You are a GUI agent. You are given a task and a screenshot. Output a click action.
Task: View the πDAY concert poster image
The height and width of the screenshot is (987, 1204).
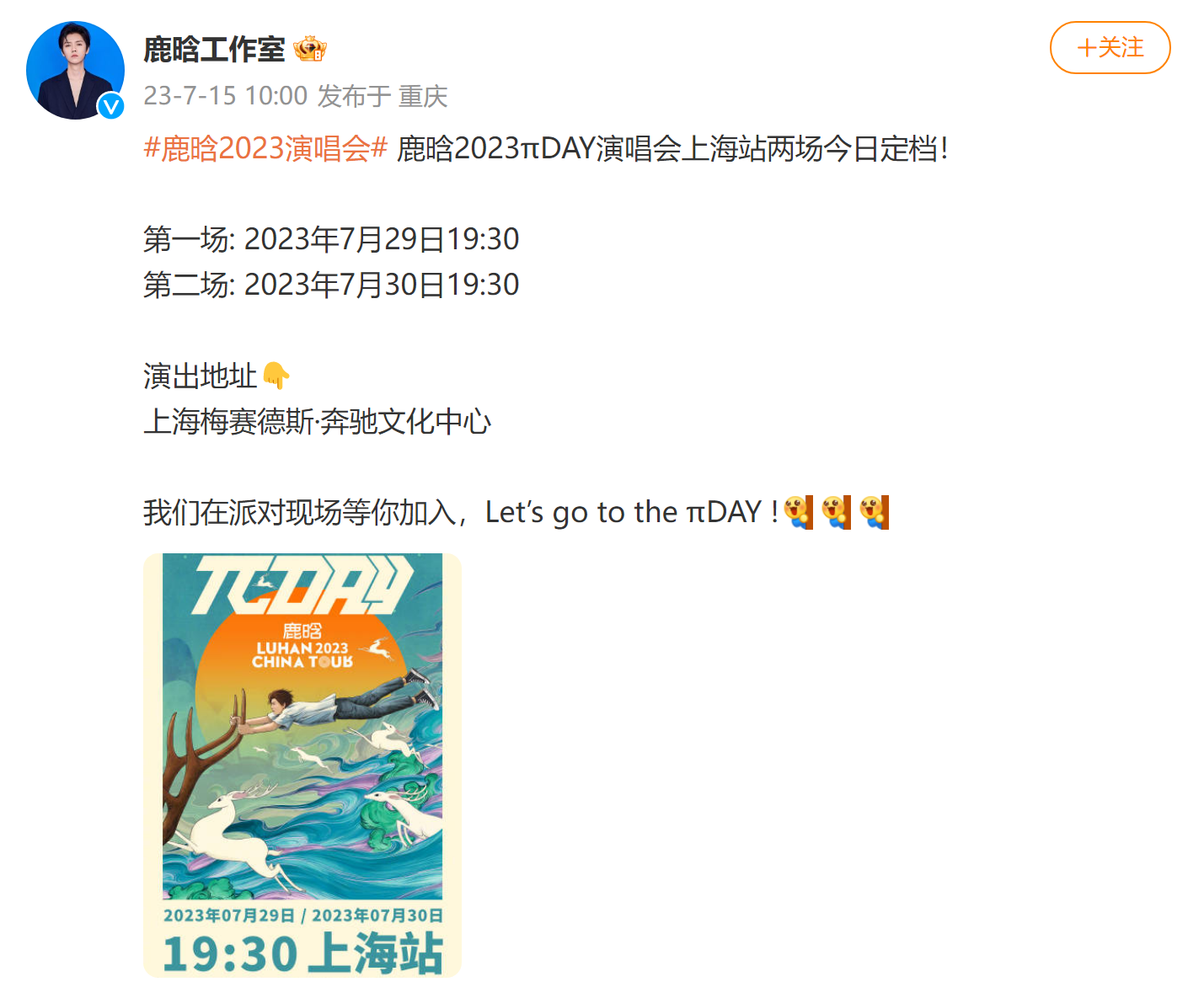(x=302, y=765)
